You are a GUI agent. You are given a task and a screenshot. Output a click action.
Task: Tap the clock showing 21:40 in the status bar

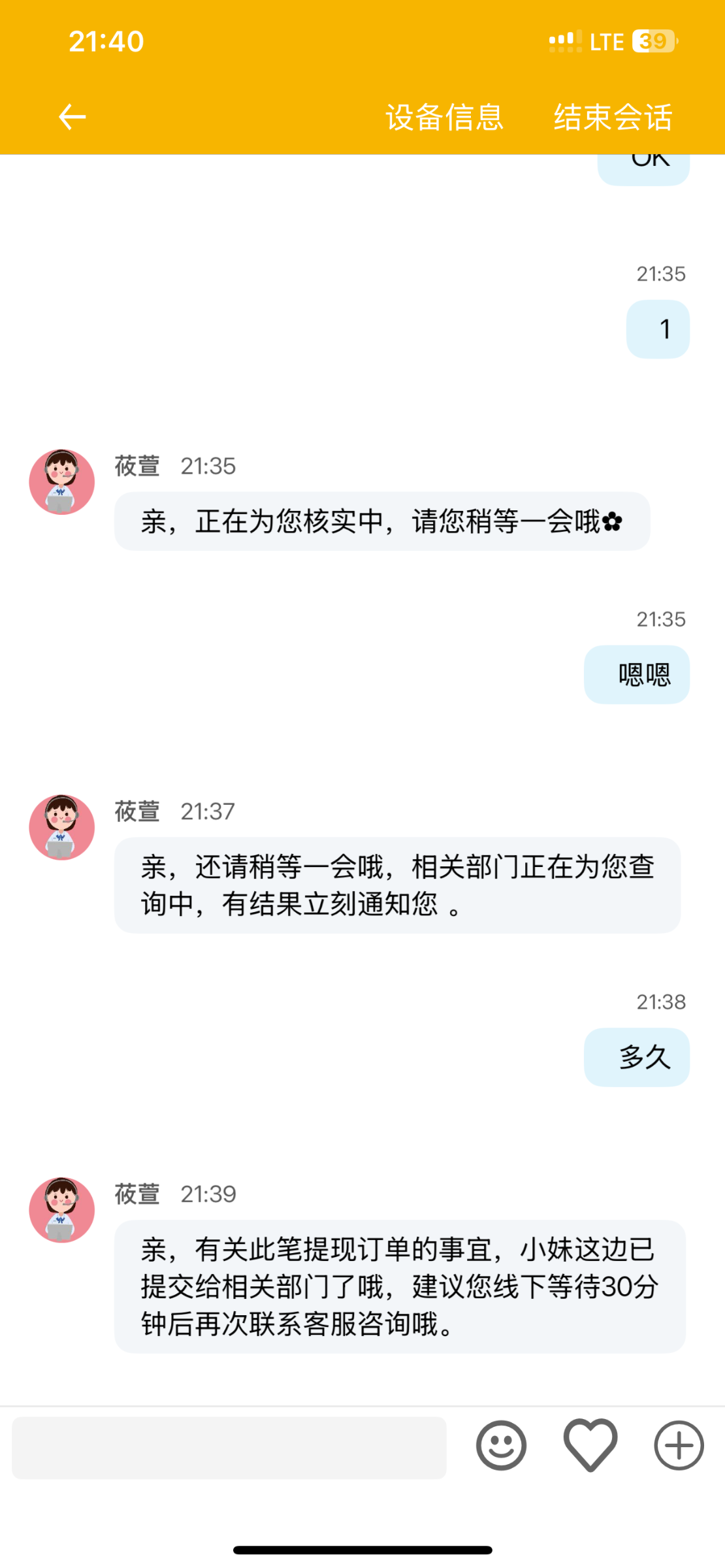click(106, 41)
